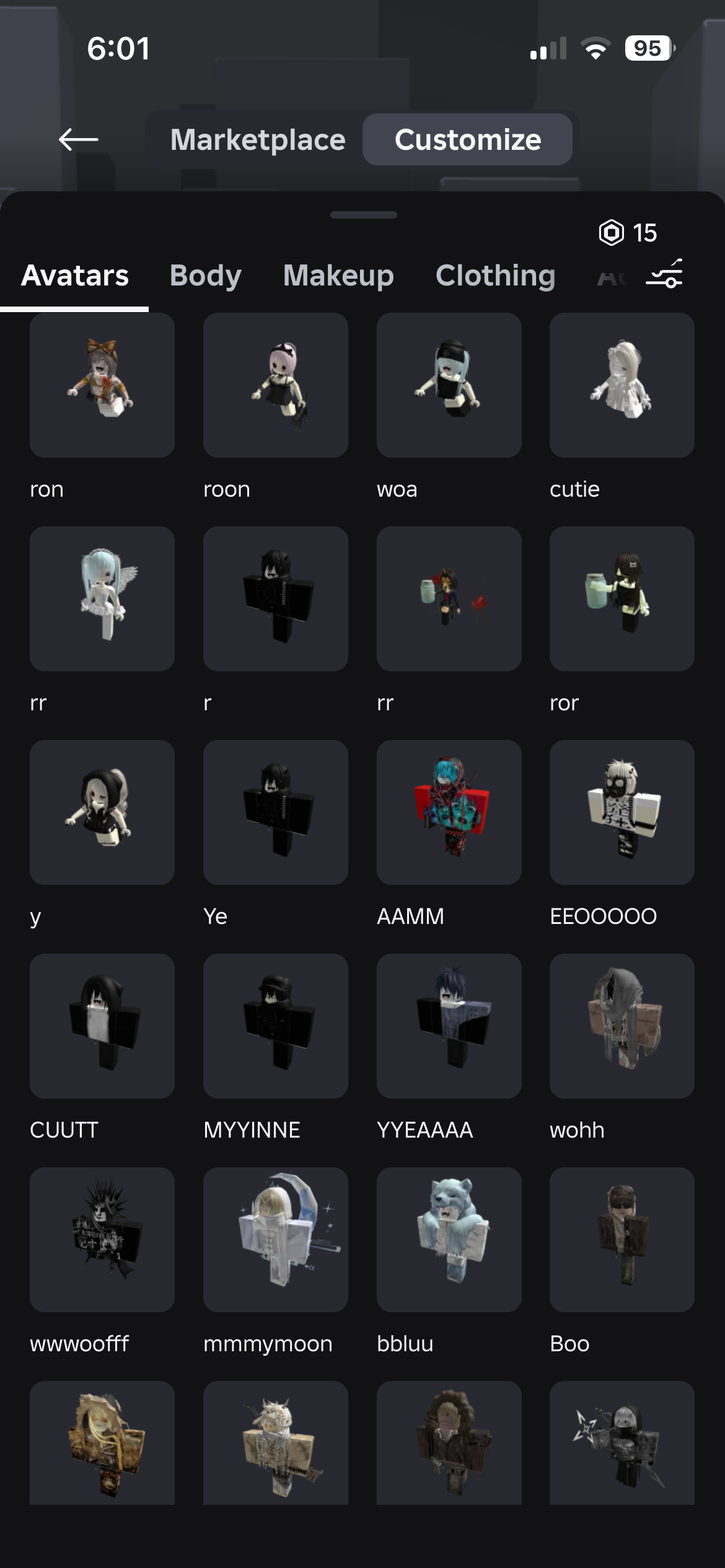The width and height of the screenshot is (725, 1568).
Task: Select the Customize section
Action: click(x=468, y=139)
